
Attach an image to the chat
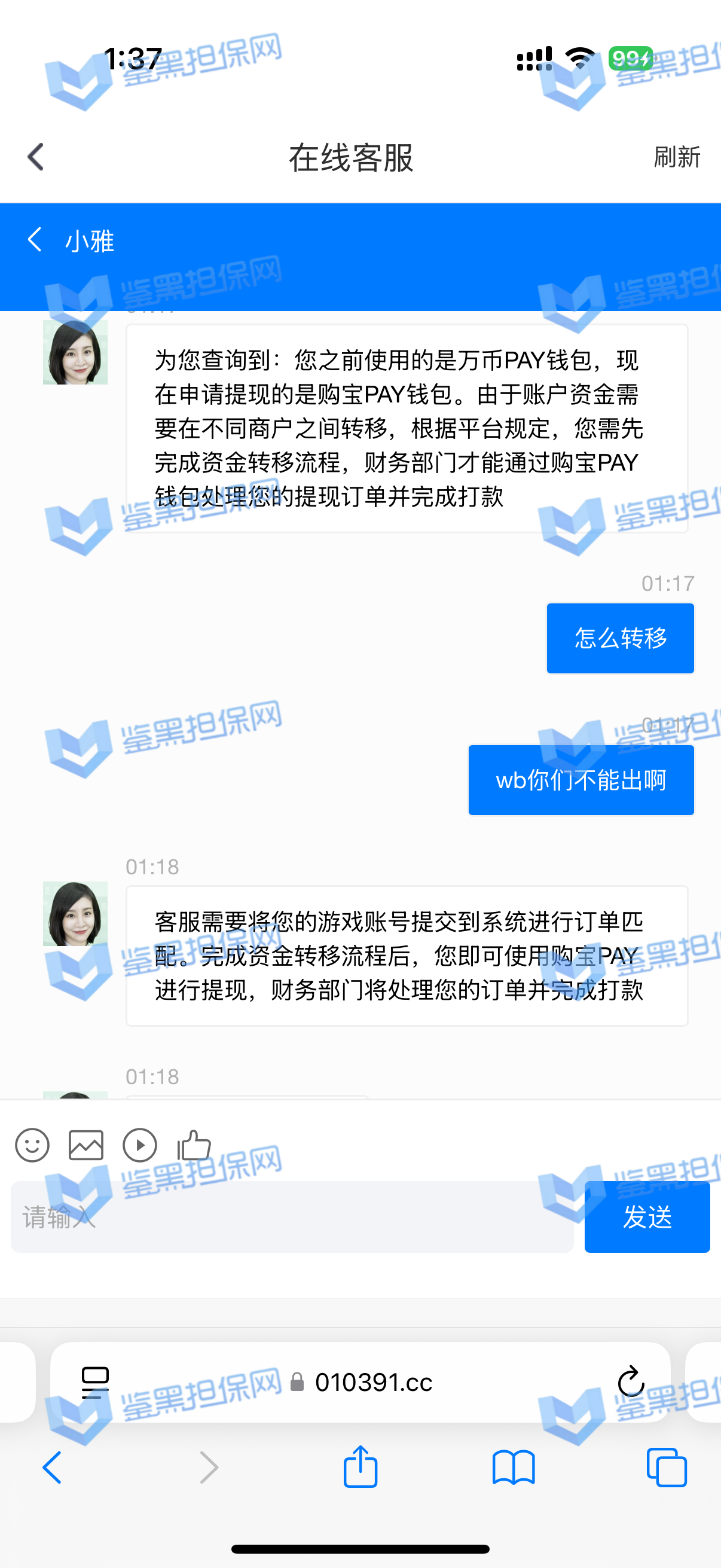coord(85,1145)
